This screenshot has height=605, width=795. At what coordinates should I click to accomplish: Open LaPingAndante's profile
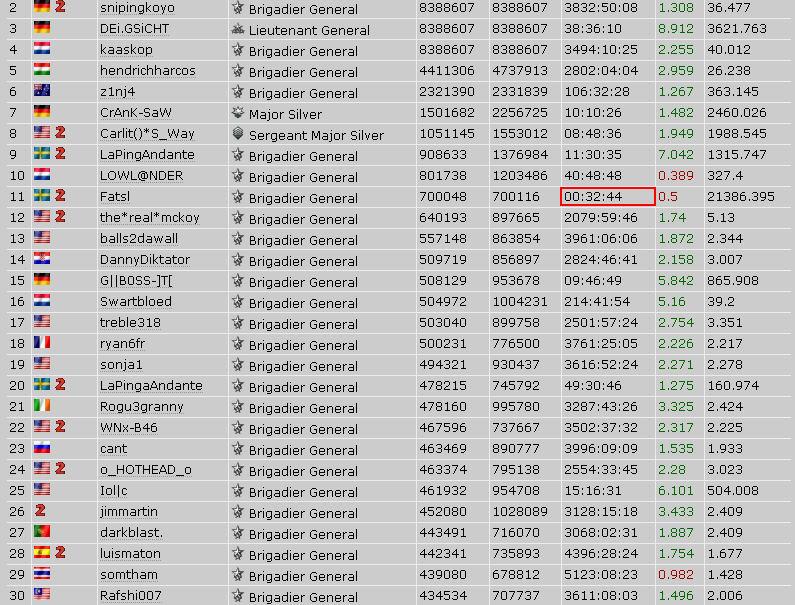[x=145, y=155]
